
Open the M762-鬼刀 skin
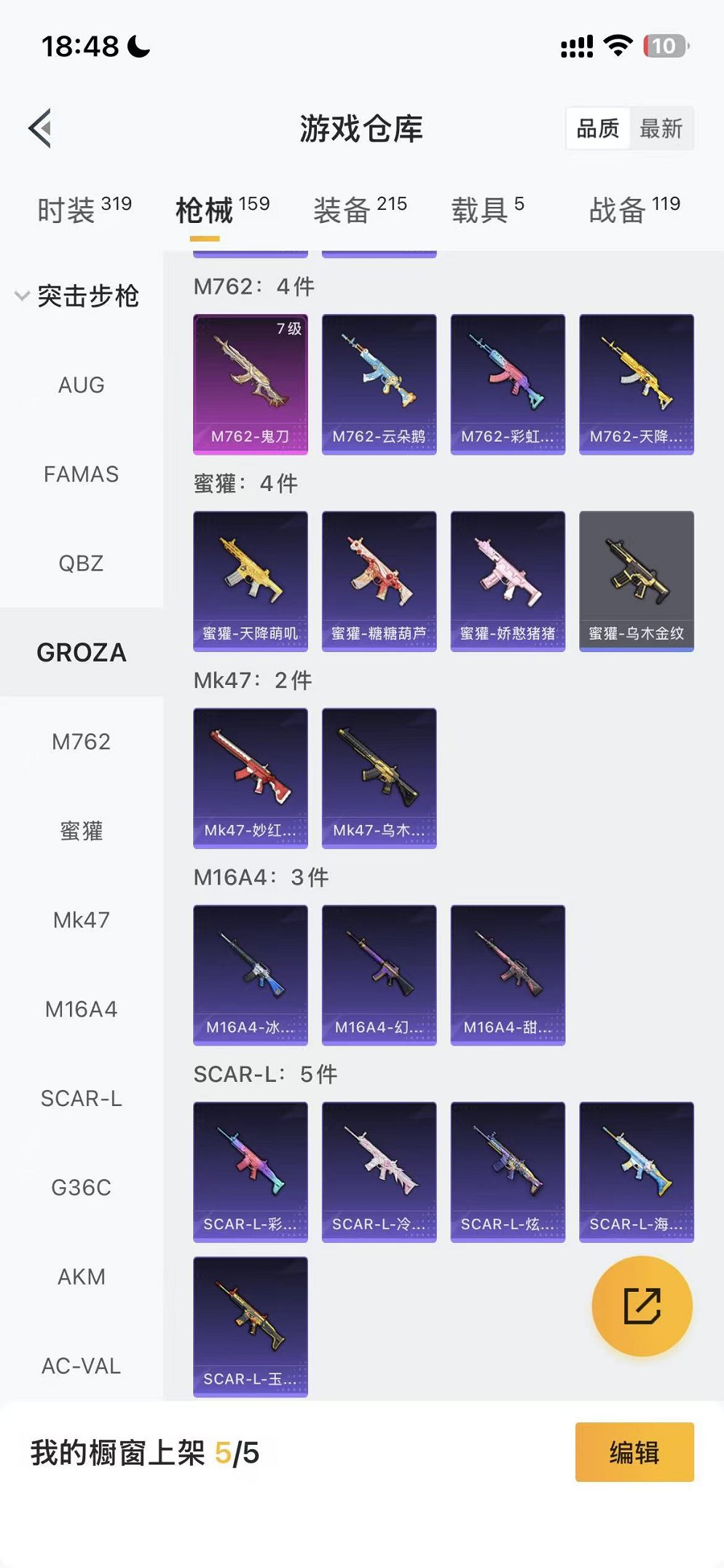[x=250, y=384]
